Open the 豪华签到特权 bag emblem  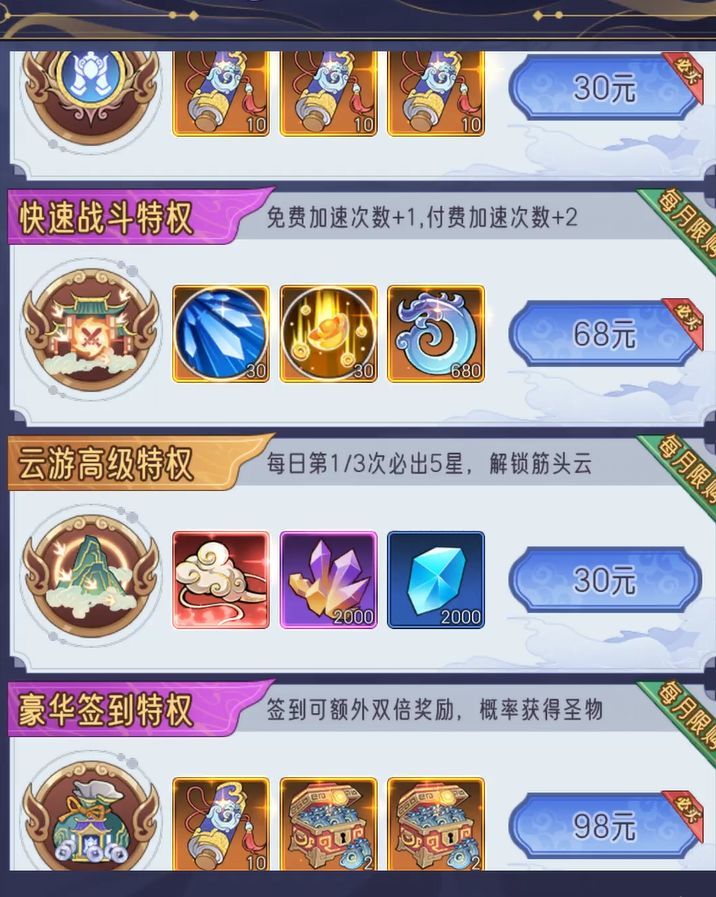tap(91, 823)
